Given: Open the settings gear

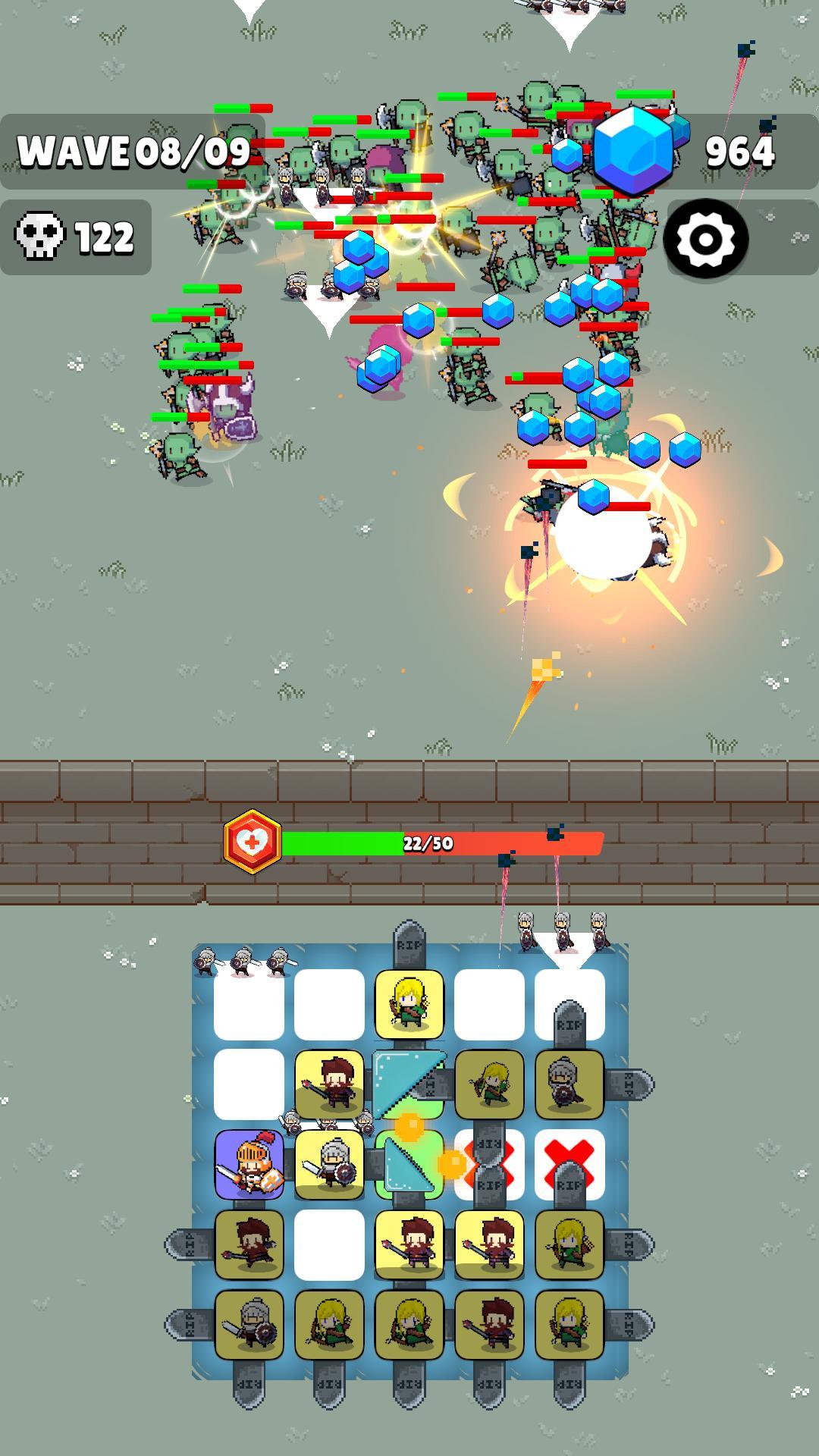Looking at the screenshot, I should tap(705, 239).
